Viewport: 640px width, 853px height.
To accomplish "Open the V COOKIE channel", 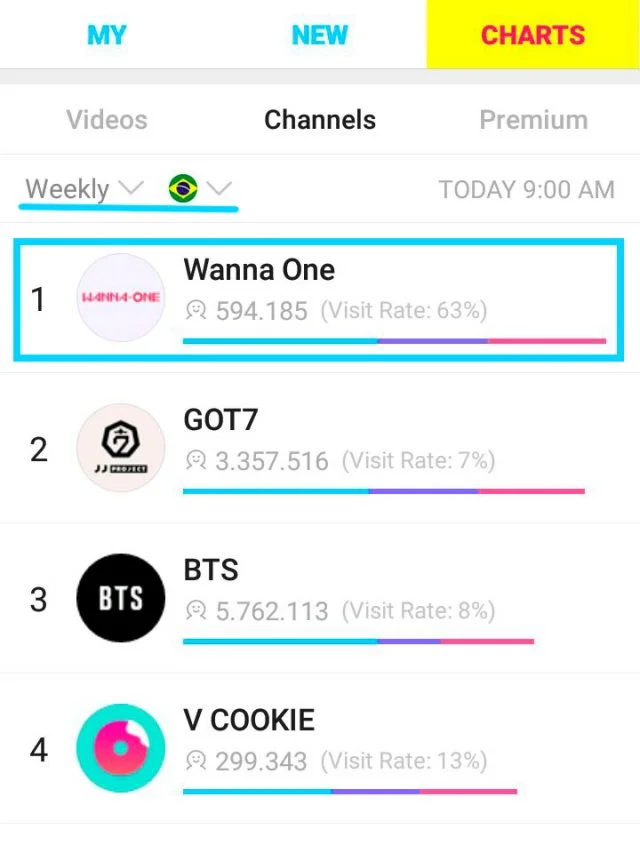I will pos(318,748).
